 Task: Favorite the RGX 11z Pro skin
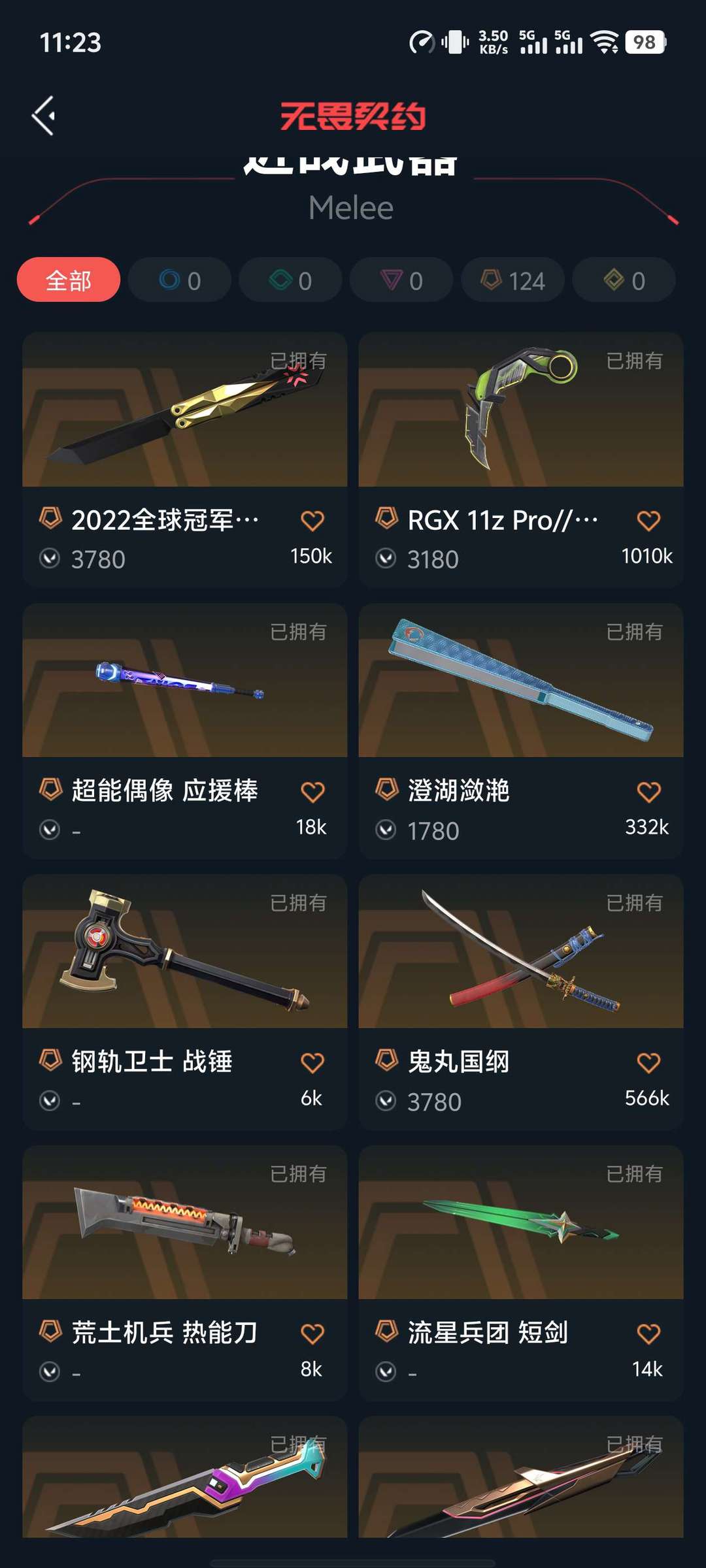[648, 521]
